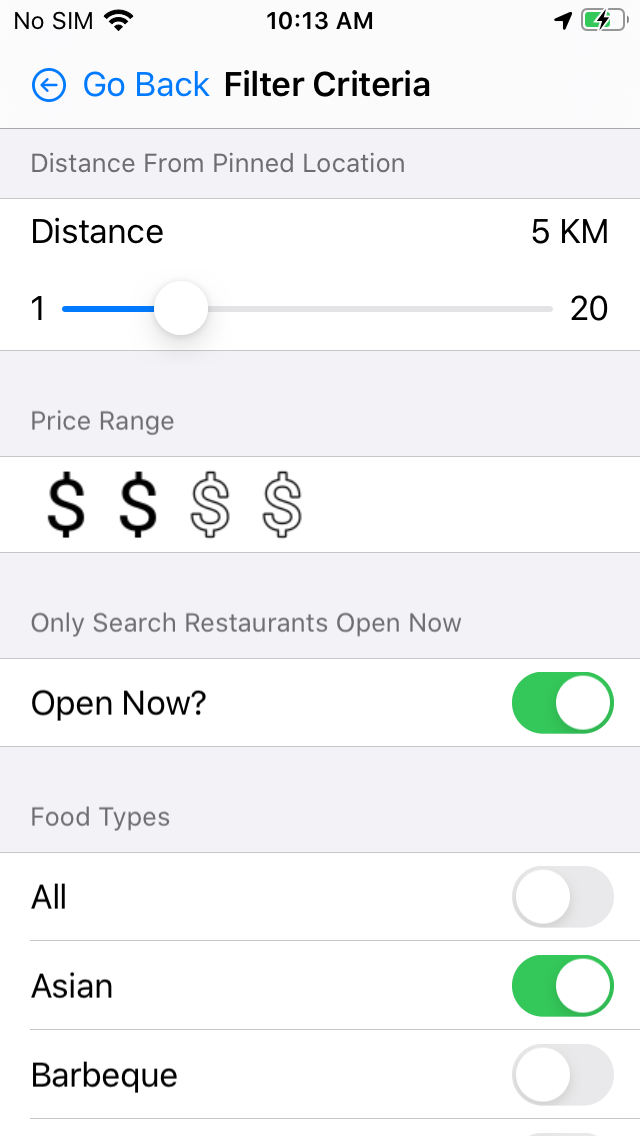This screenshot has height=1136, width=640.
Task: Set price range to two dollar signs
Action: point(138,506)
